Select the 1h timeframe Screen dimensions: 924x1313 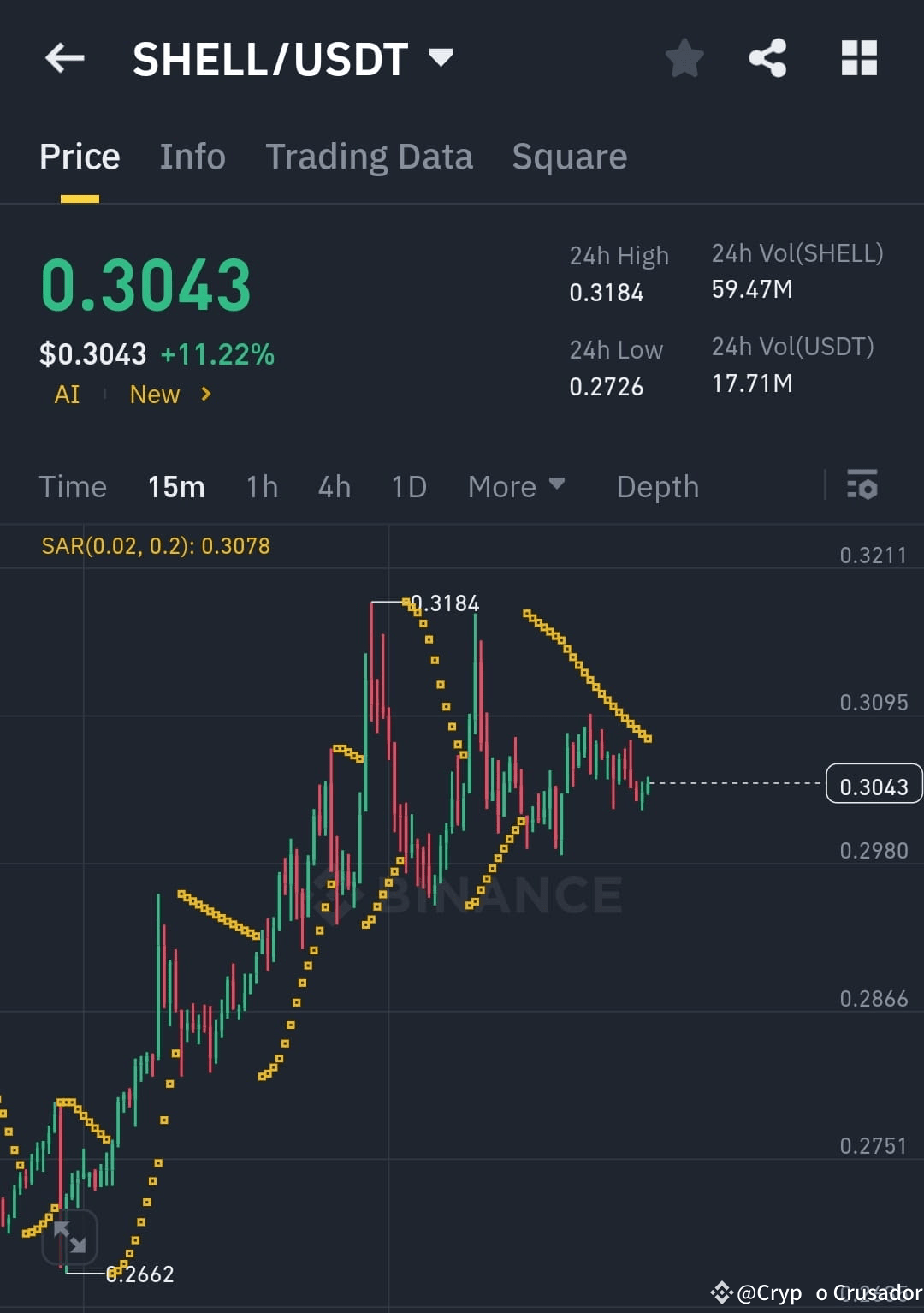[261, 486]
